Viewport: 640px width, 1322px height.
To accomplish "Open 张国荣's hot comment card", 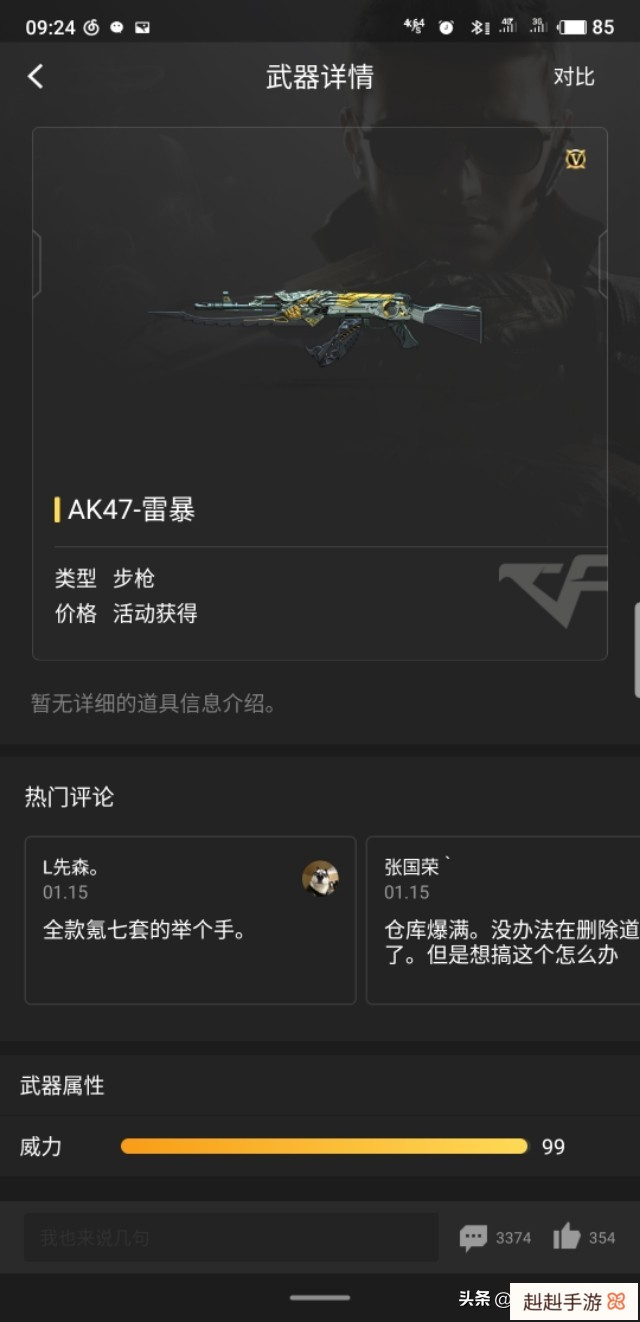I will 503,920.
